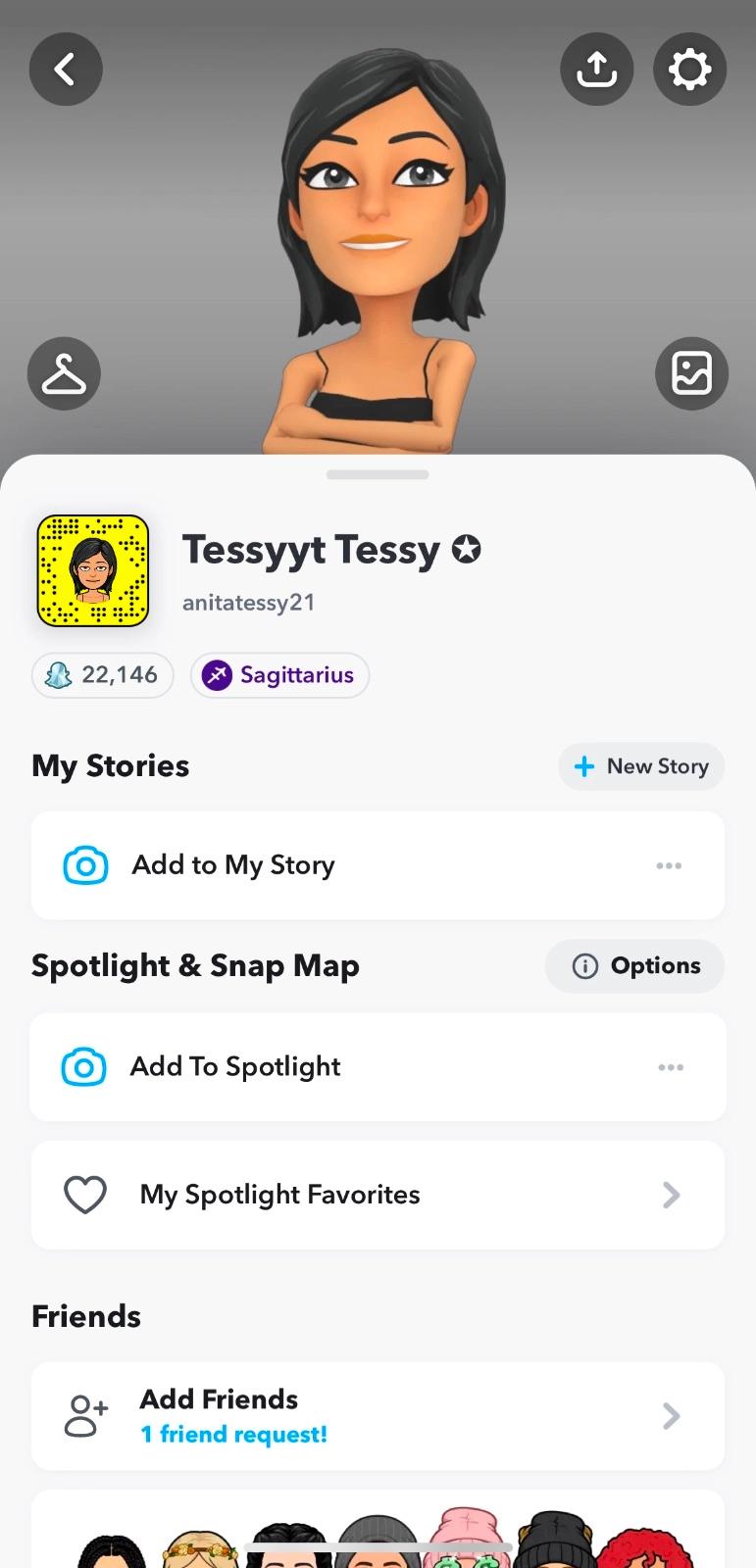Open more options for My Story
This screenshot has height=1568, width=756.
[669, 865]
